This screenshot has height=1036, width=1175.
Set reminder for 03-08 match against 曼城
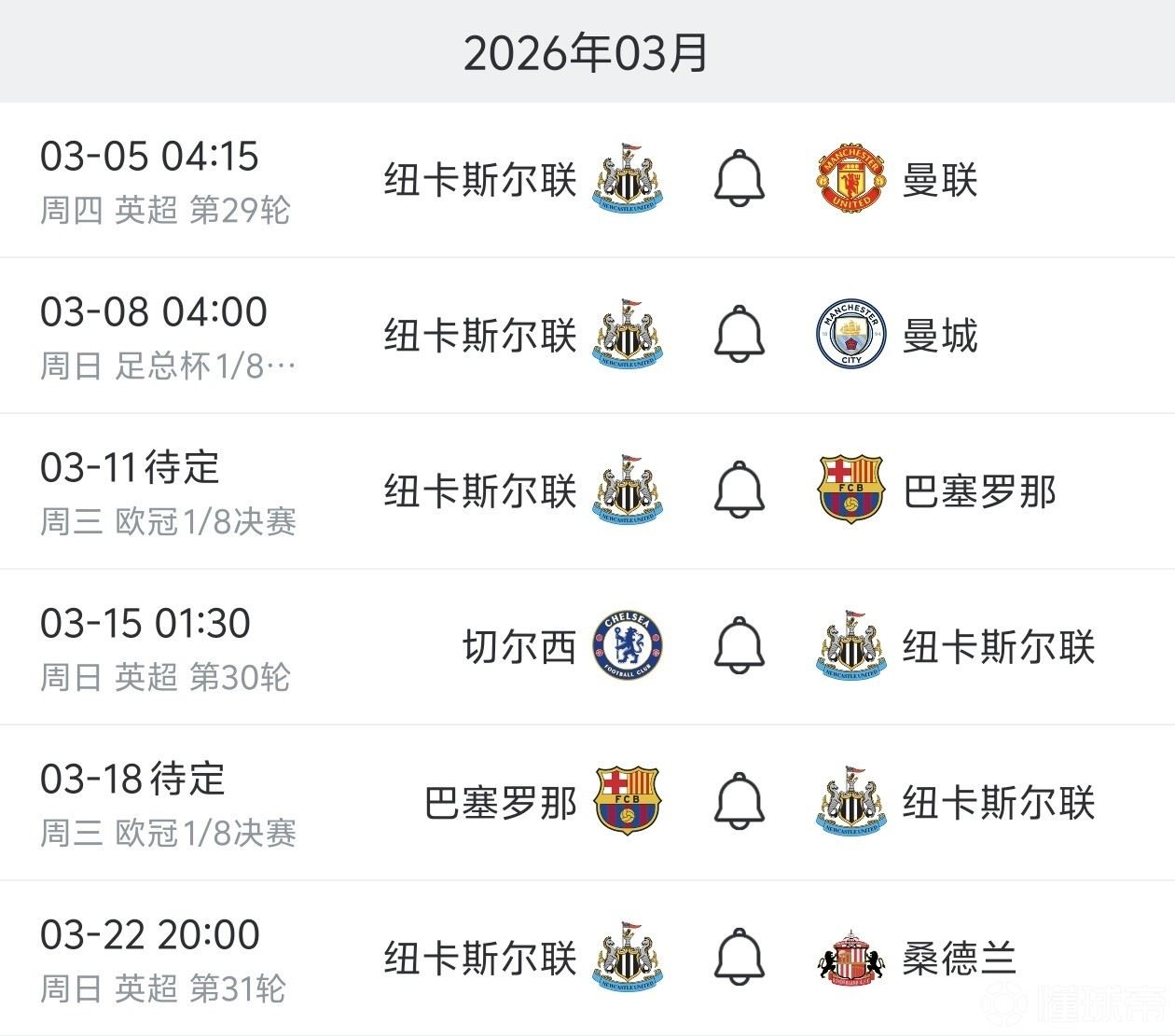pos(740,334)
